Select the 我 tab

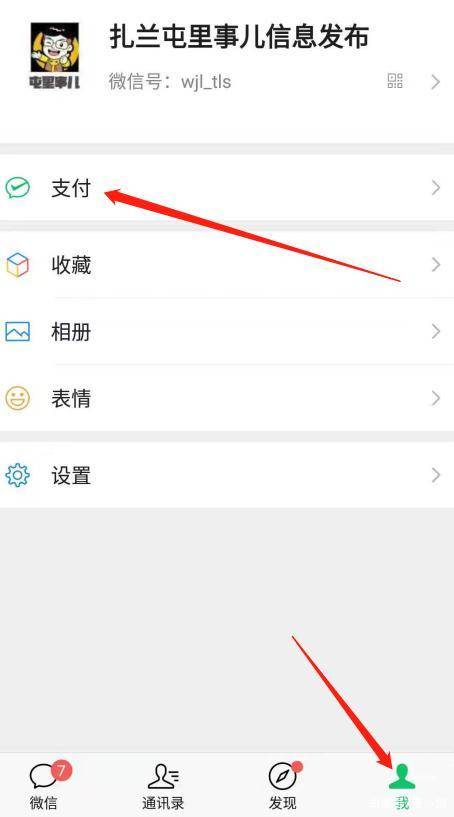tap(402, 785)
